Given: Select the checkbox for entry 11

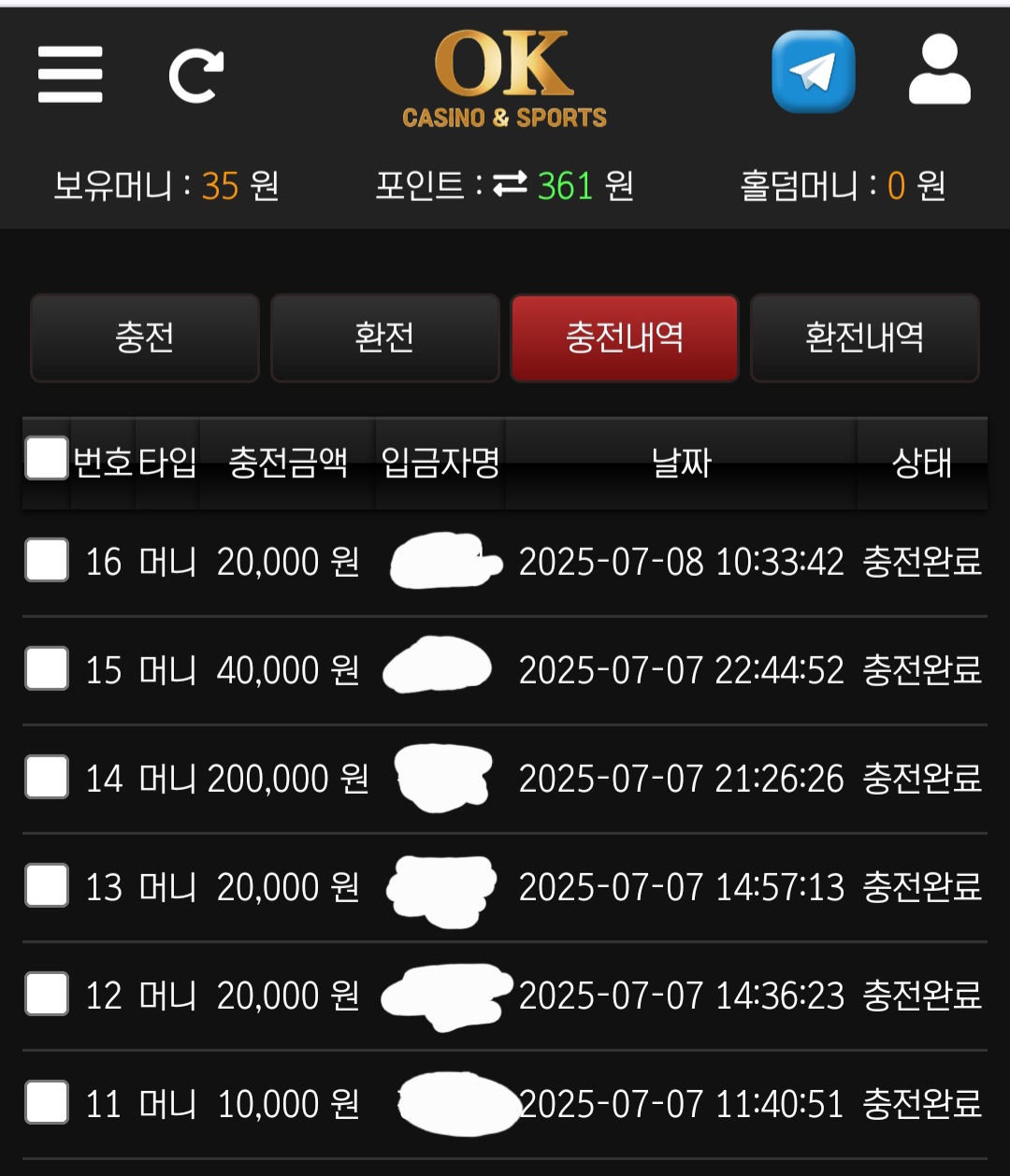Looking at the screenshot, I should 47,1102.
